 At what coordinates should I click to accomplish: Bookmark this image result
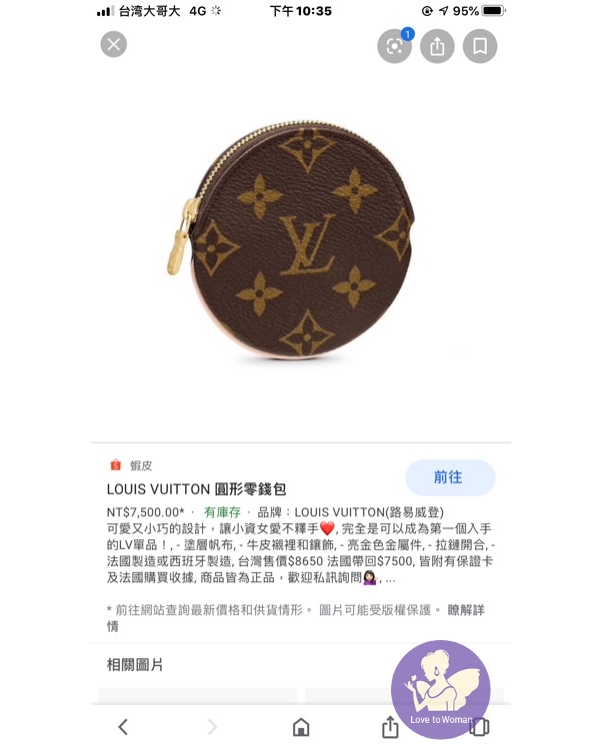click(x=480, y=46)
